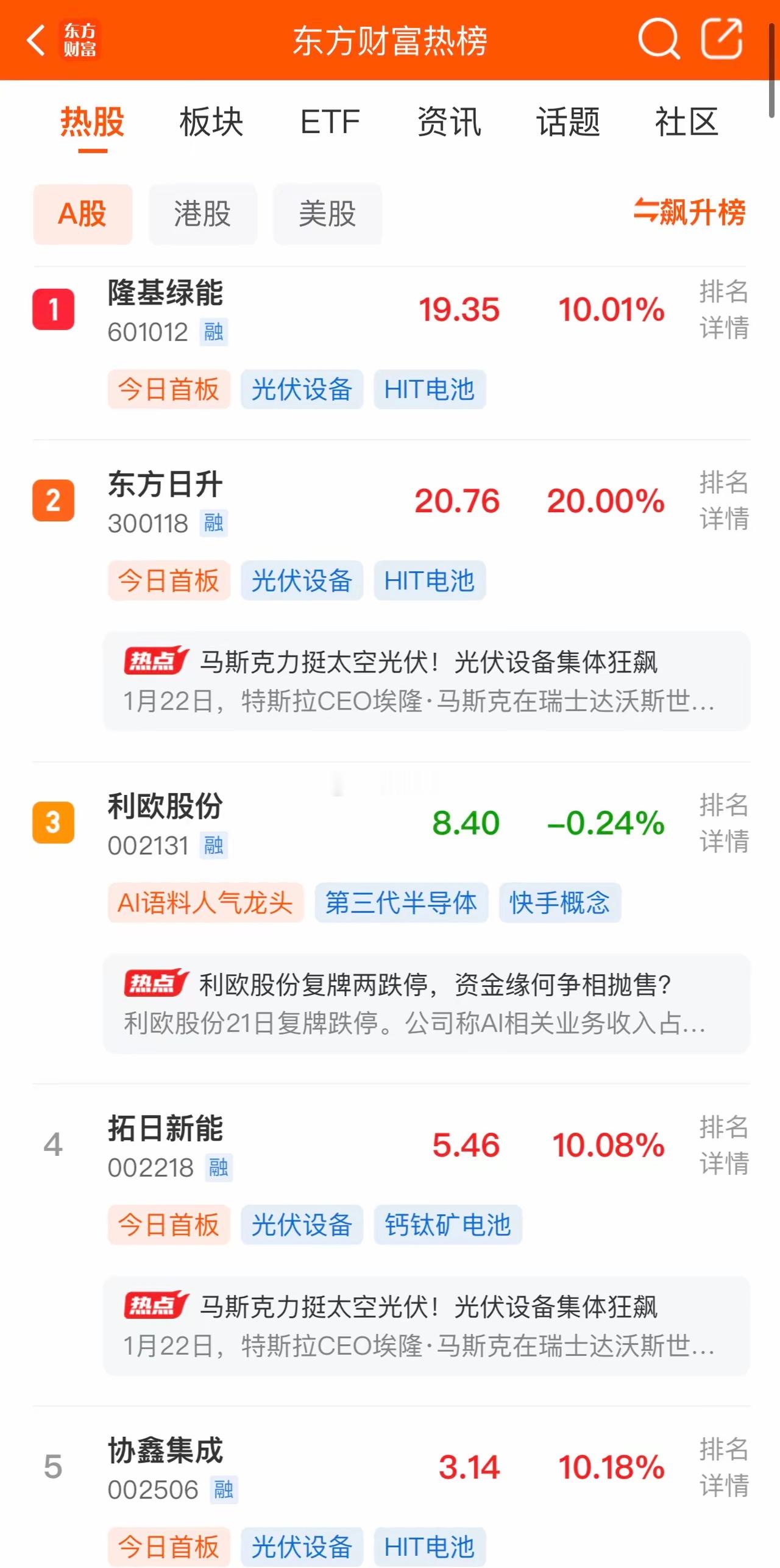Tap the price 20.76 of 东方日升
780x1568 pixels.
pyautogui.click(x=458, y=501)
